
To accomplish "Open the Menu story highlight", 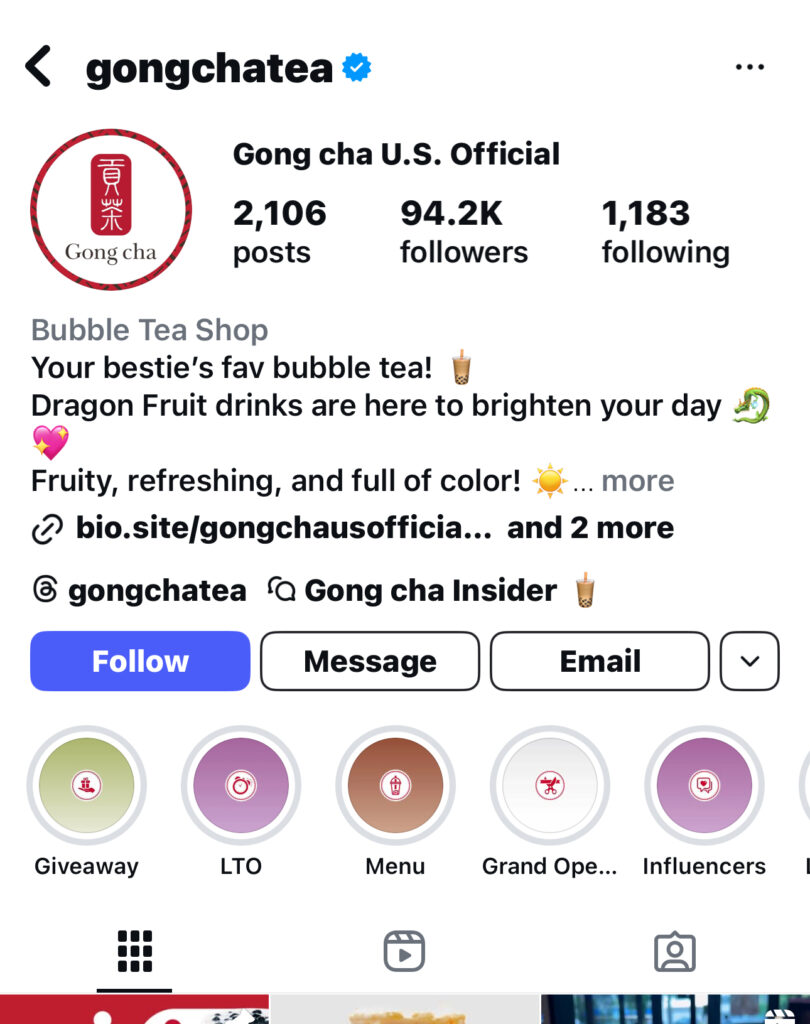I will pos(395,786).
